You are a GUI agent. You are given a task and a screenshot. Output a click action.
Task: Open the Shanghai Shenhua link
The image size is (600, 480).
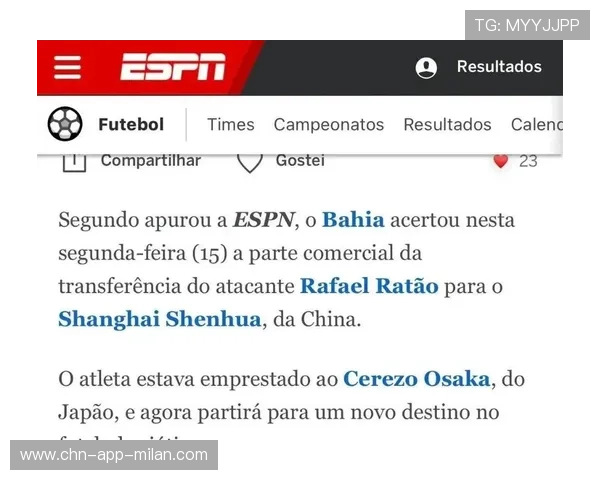160,319
